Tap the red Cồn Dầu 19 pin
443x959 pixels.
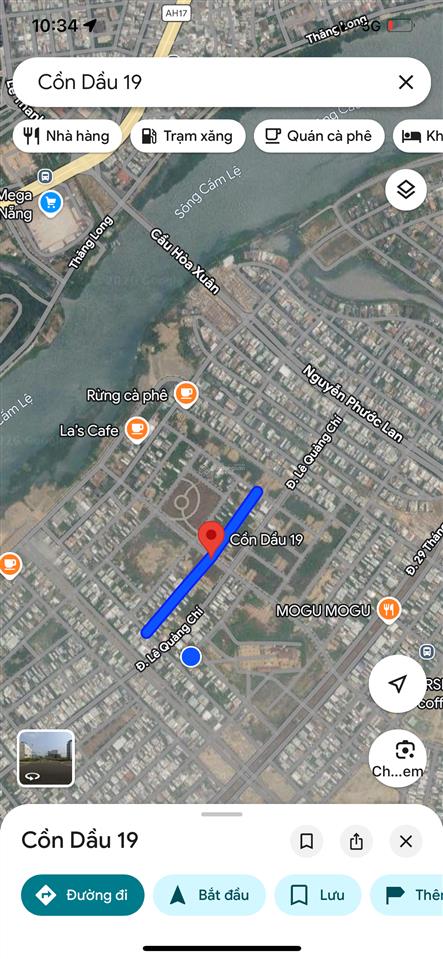coord(211,539)
